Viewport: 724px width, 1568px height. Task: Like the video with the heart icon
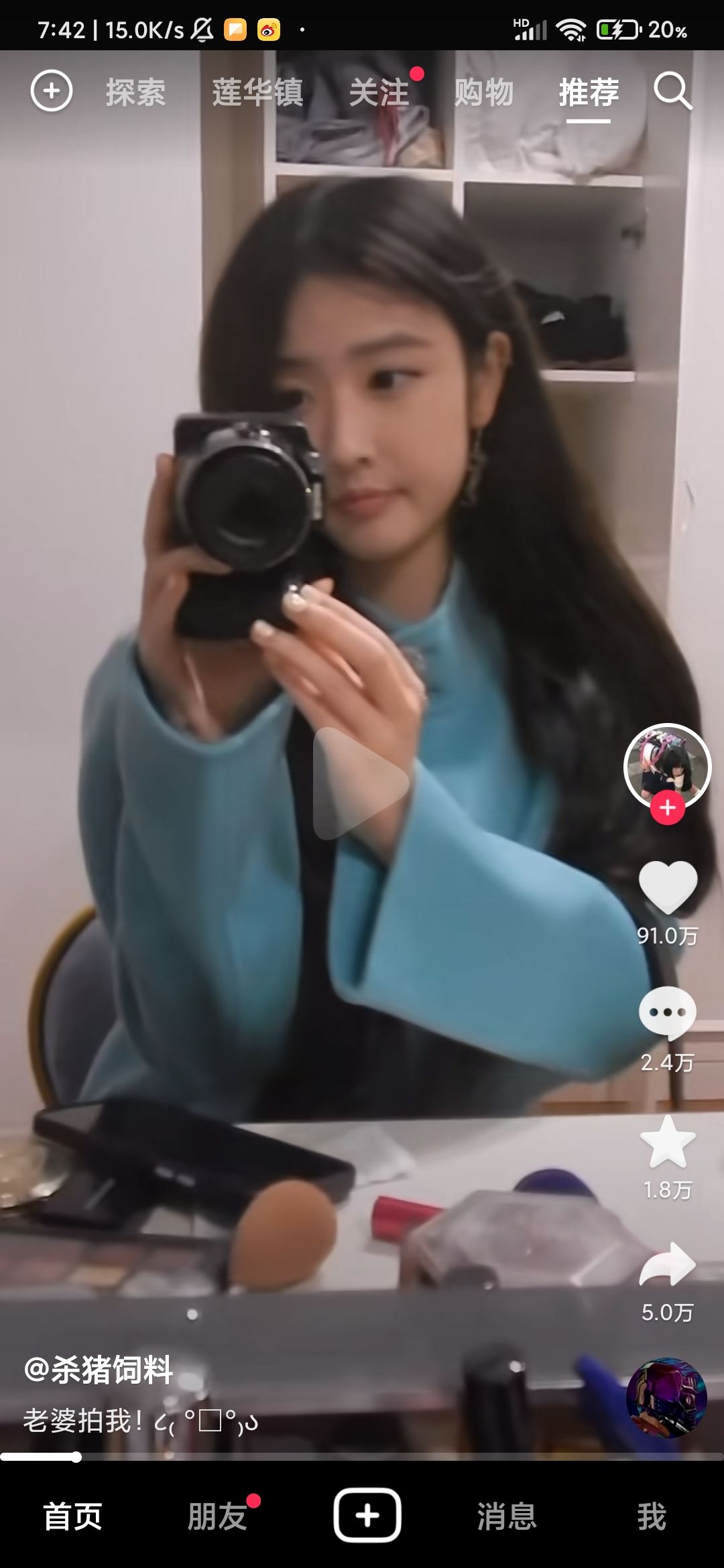pyautogui.click(x=668, y=886)
